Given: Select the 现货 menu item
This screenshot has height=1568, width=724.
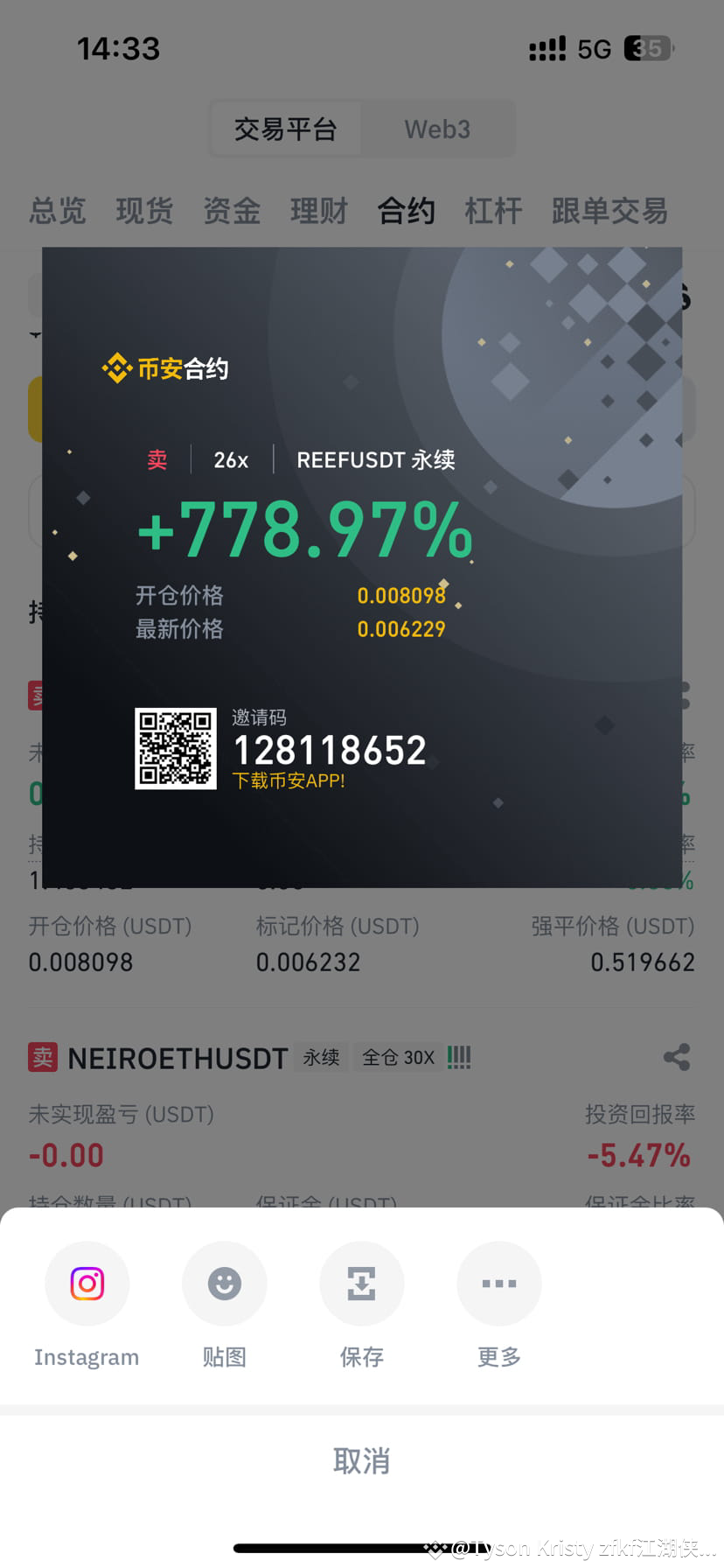Looking at the screenshot, I should click(x=144, y=211).
